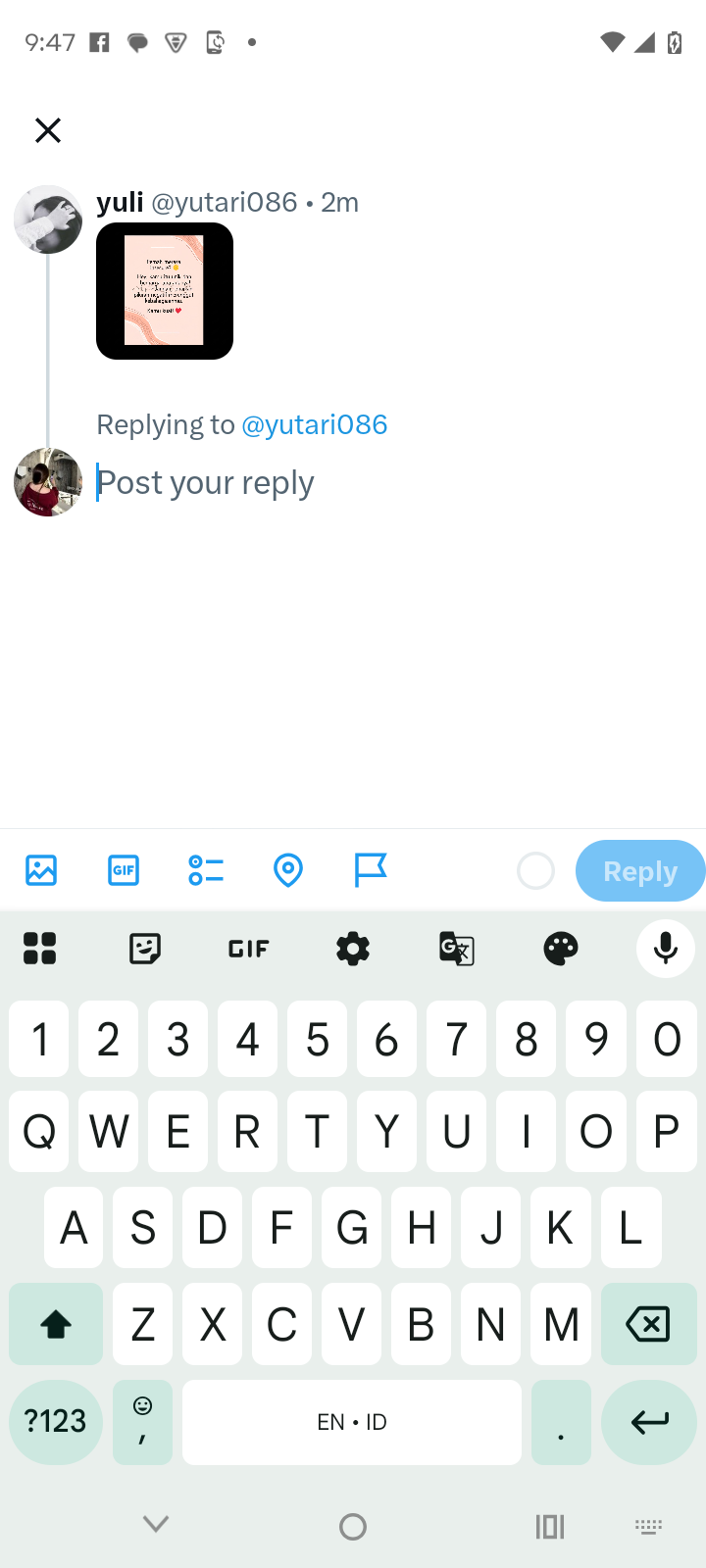Tap the flag icon in the composer toolbar
Screen dimensions: 706x1568
371,870
